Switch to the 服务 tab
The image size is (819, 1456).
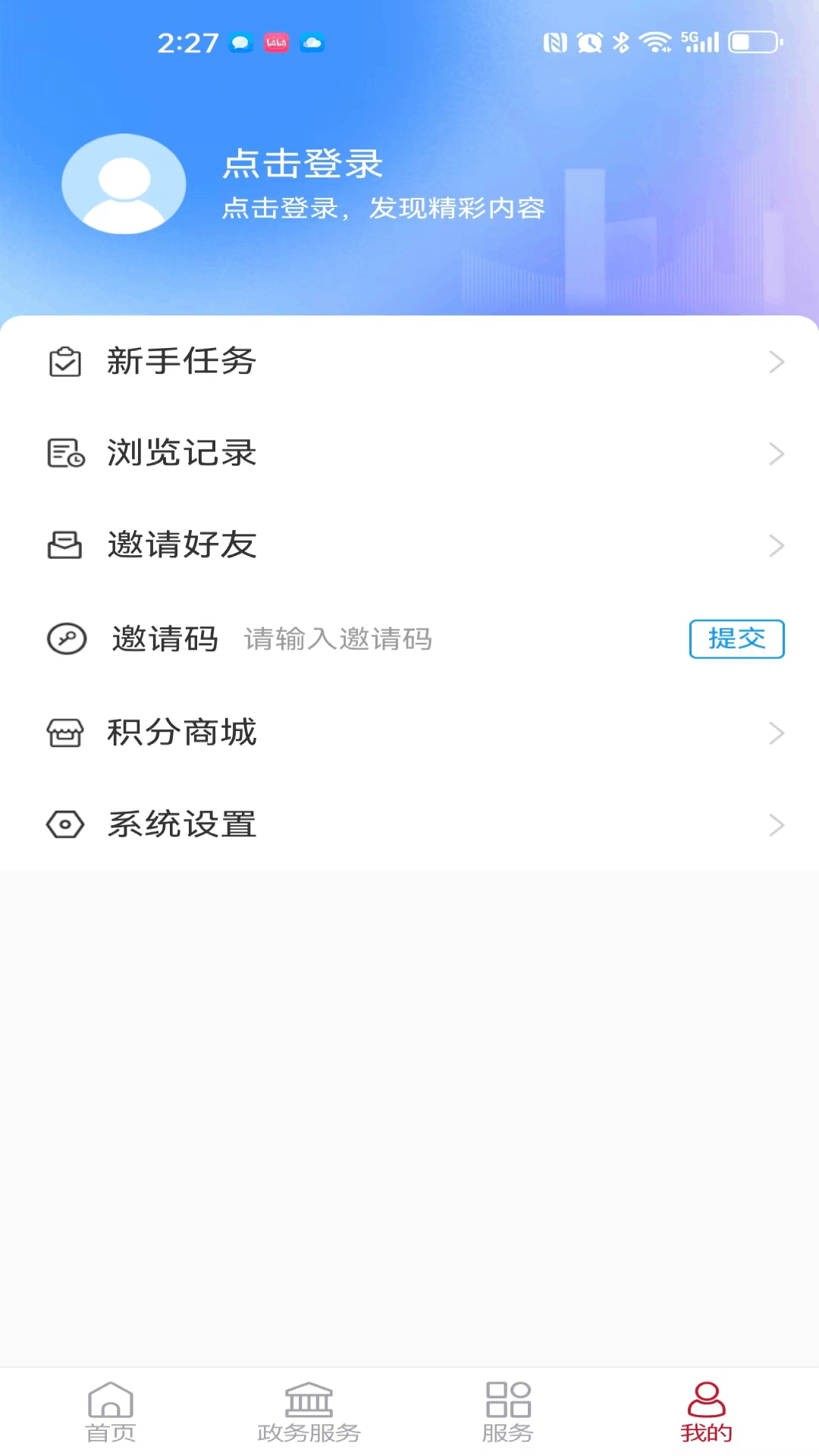click(508, 1412)
